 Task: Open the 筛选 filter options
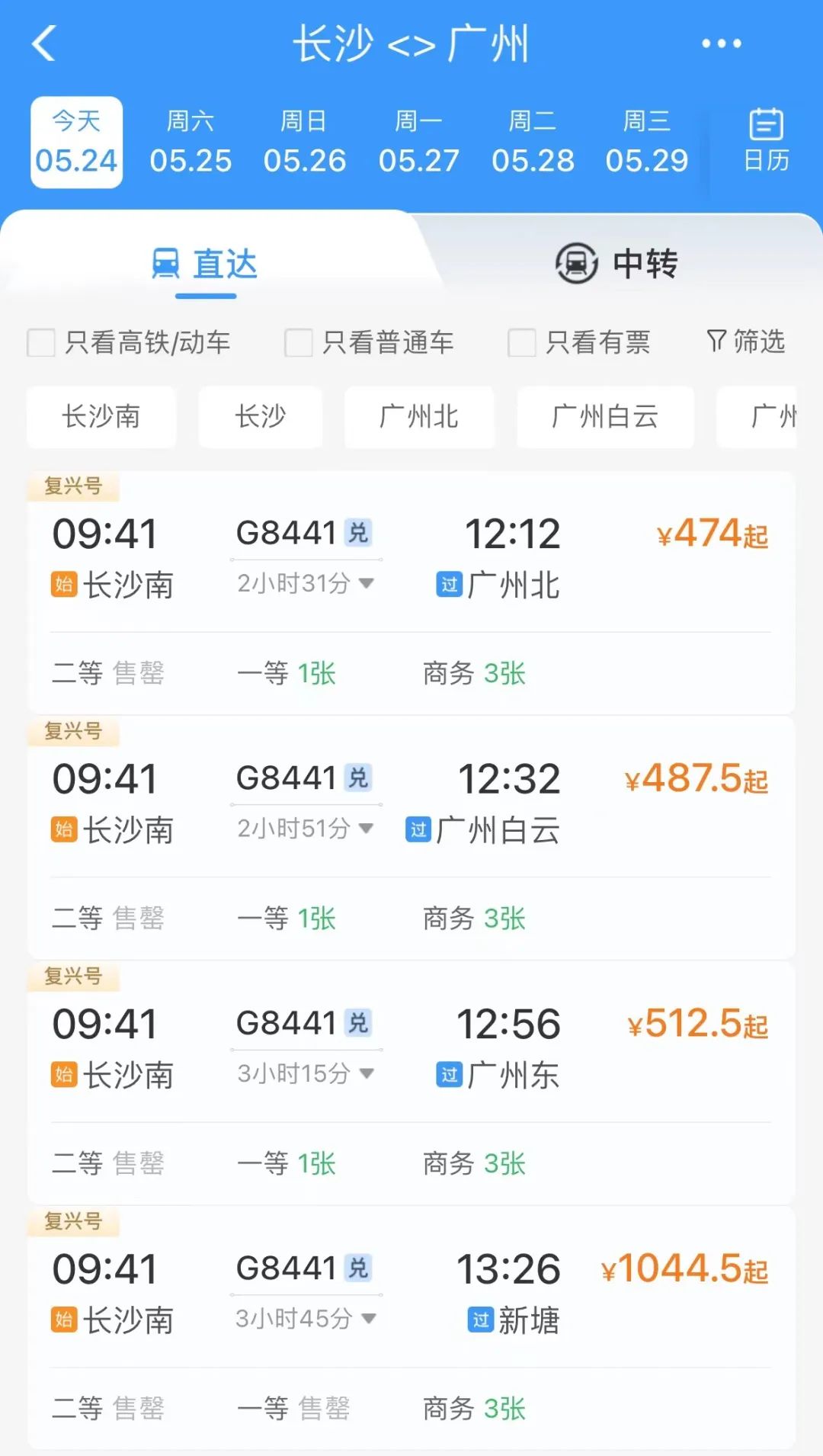click(x=746, y=342)
